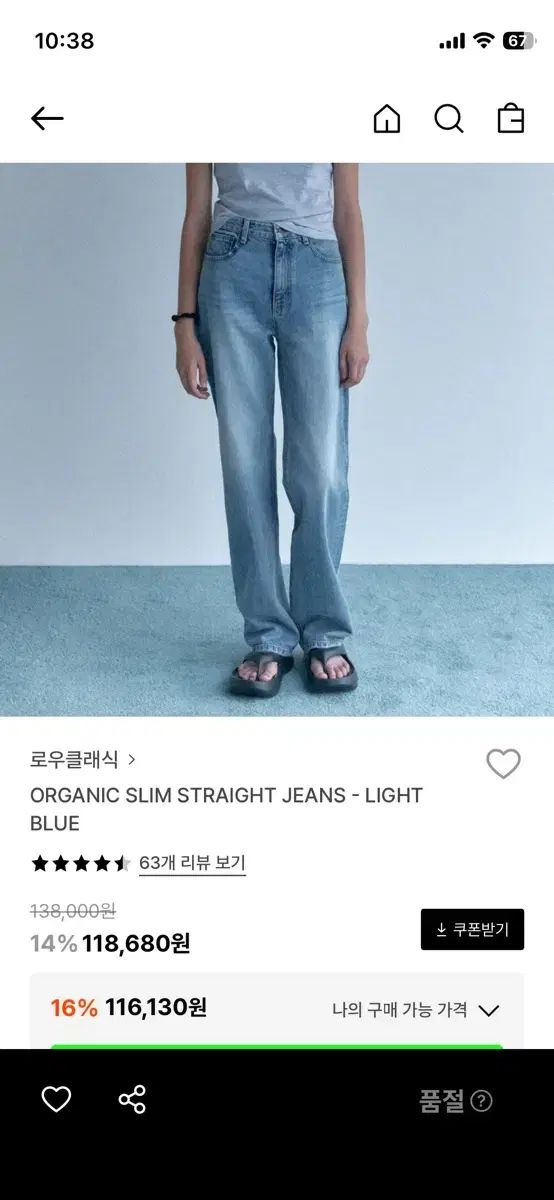The image size is (554, 1200).
Task: Open the shopping bag icon
Action: 511,119
